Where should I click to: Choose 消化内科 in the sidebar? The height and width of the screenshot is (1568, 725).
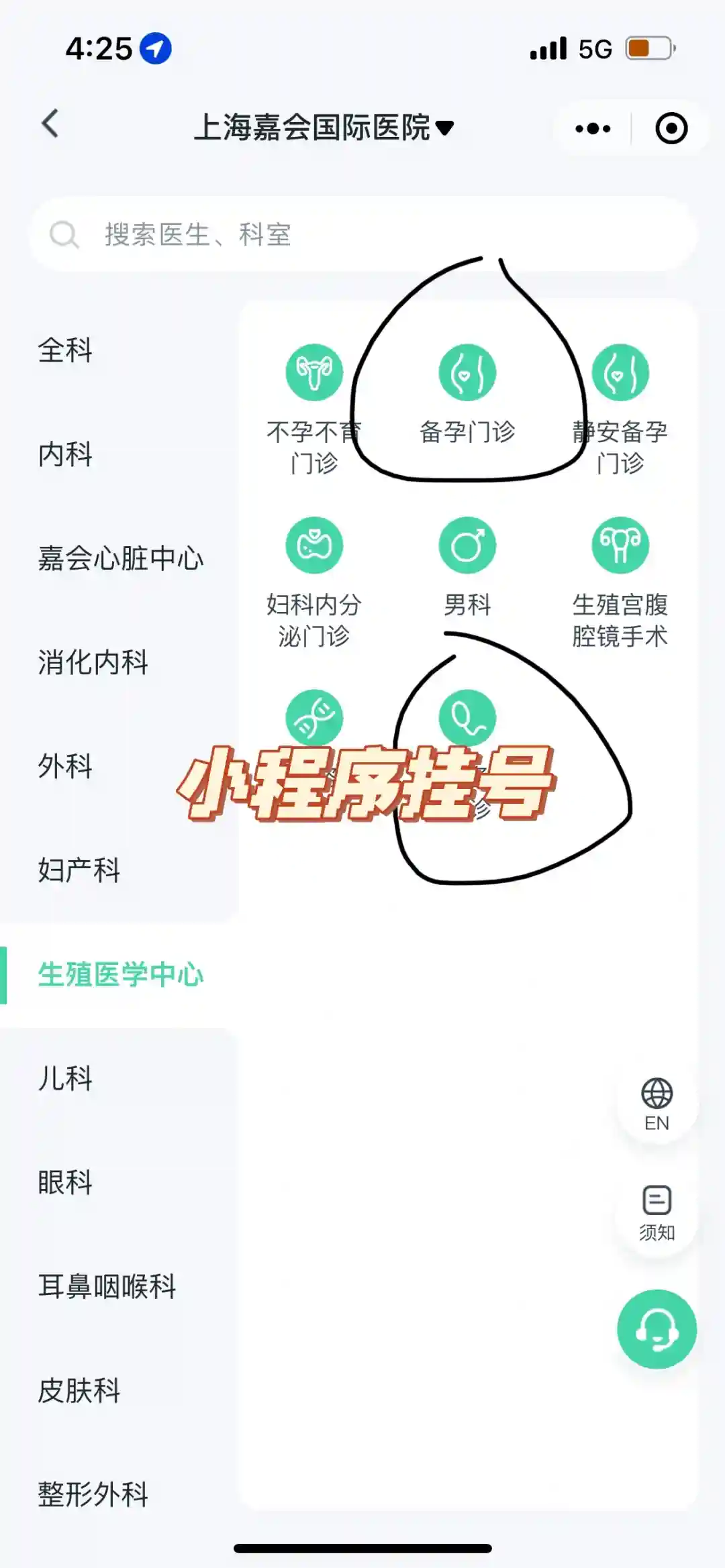pyautogui.click(x=93, y=662)
